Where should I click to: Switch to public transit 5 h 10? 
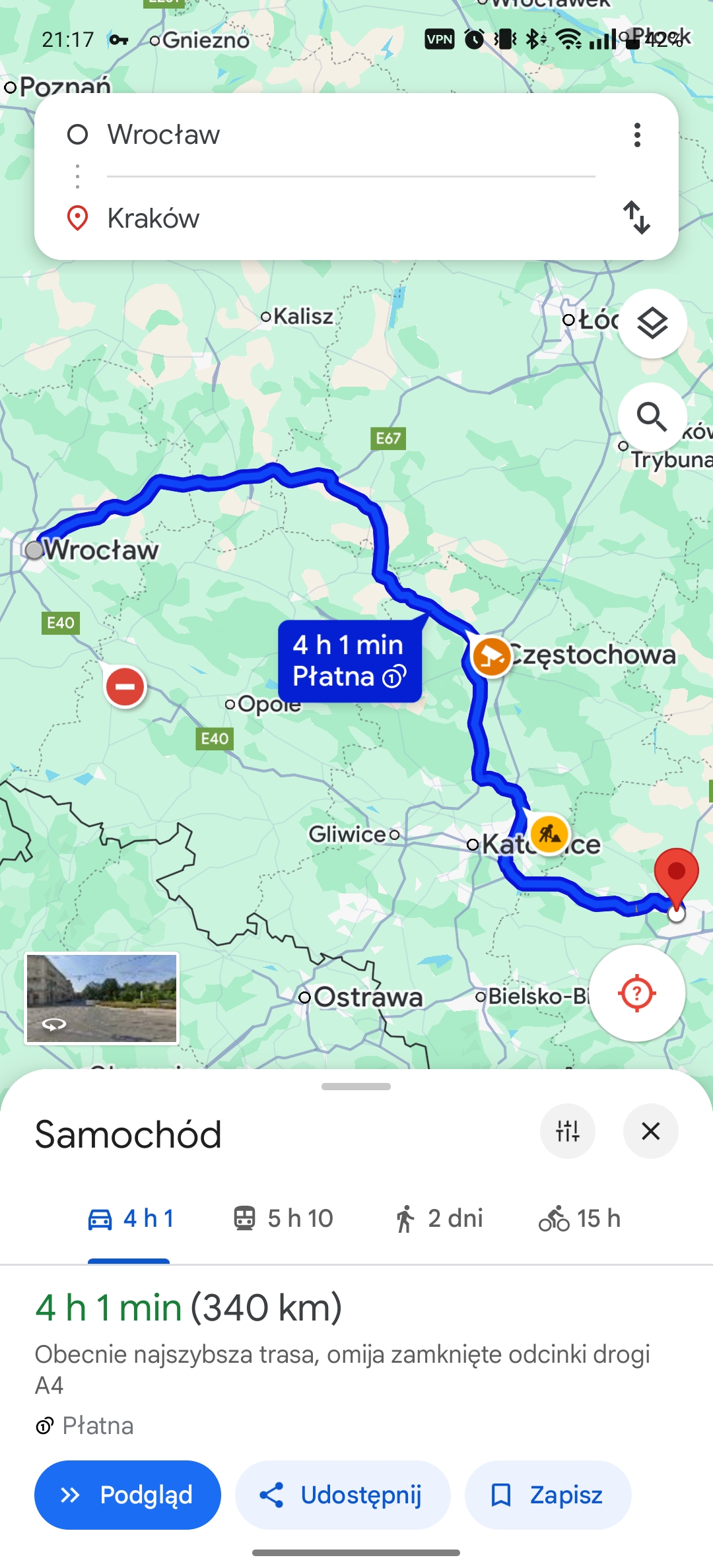coord(283,1219)
